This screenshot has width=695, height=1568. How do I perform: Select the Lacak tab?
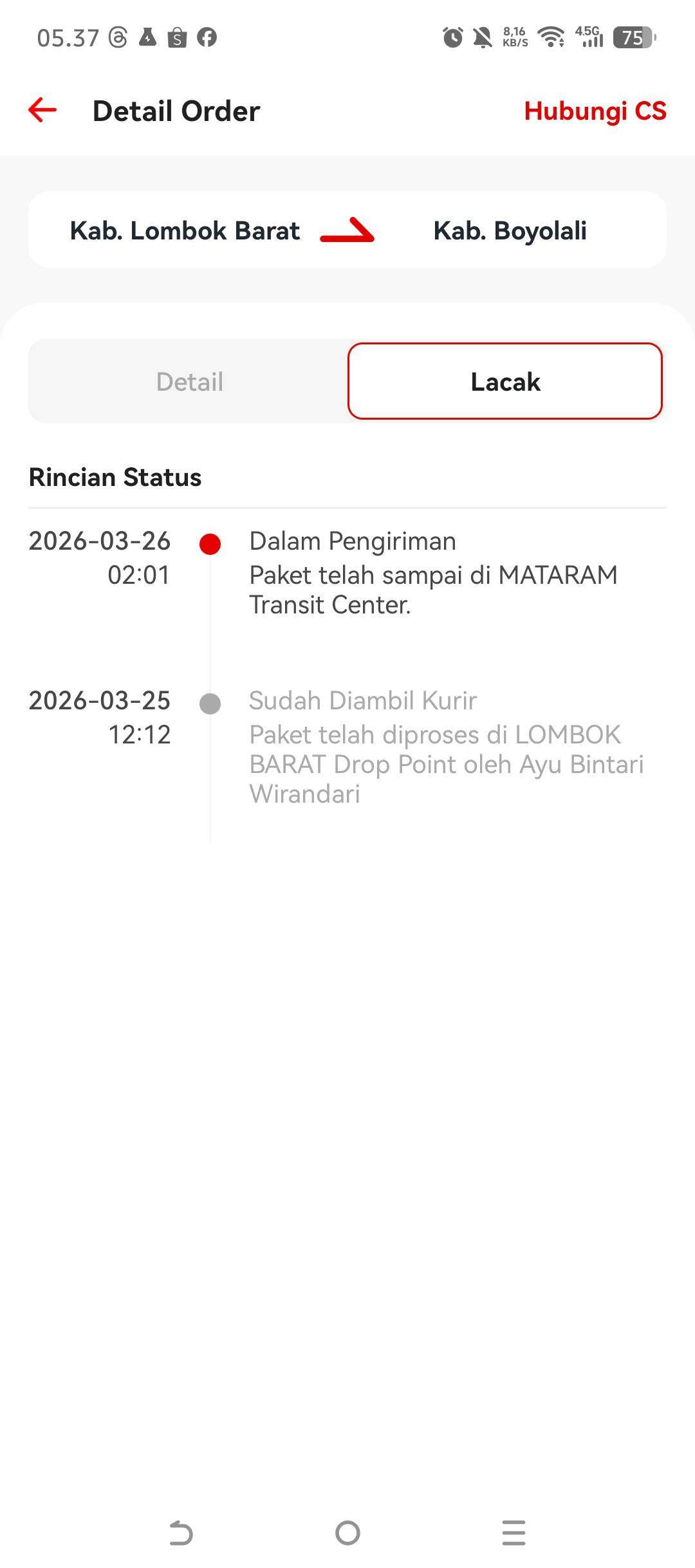[505, 381]
